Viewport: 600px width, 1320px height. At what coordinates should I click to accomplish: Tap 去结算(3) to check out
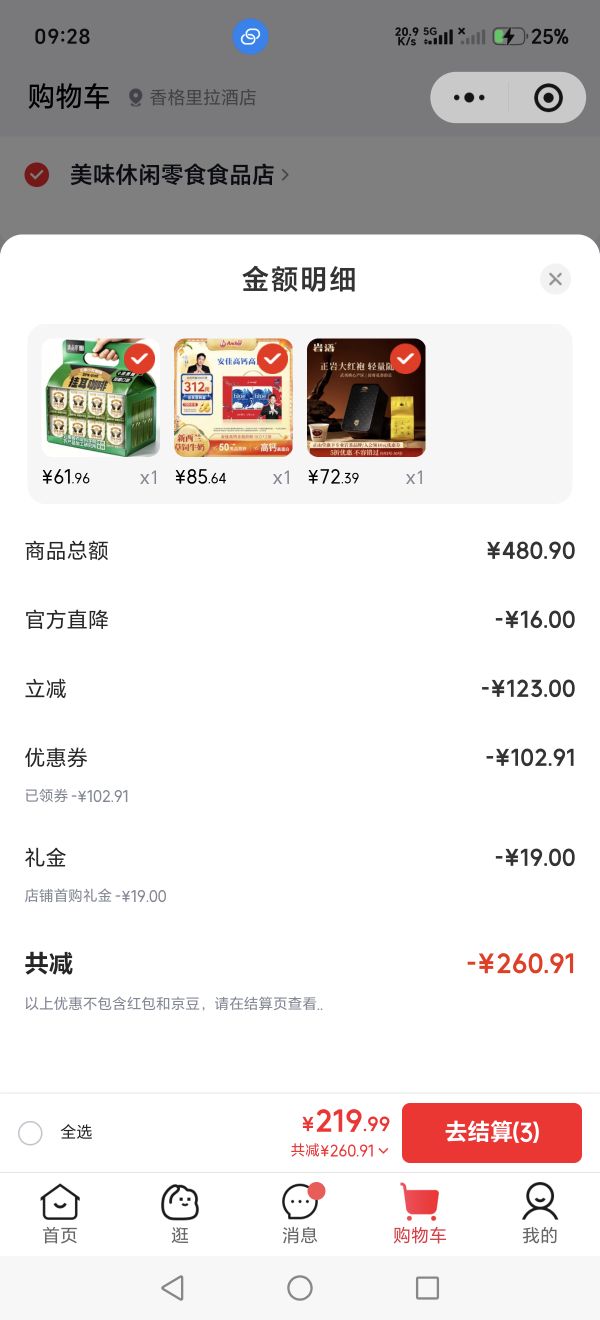pos(492,1133)
